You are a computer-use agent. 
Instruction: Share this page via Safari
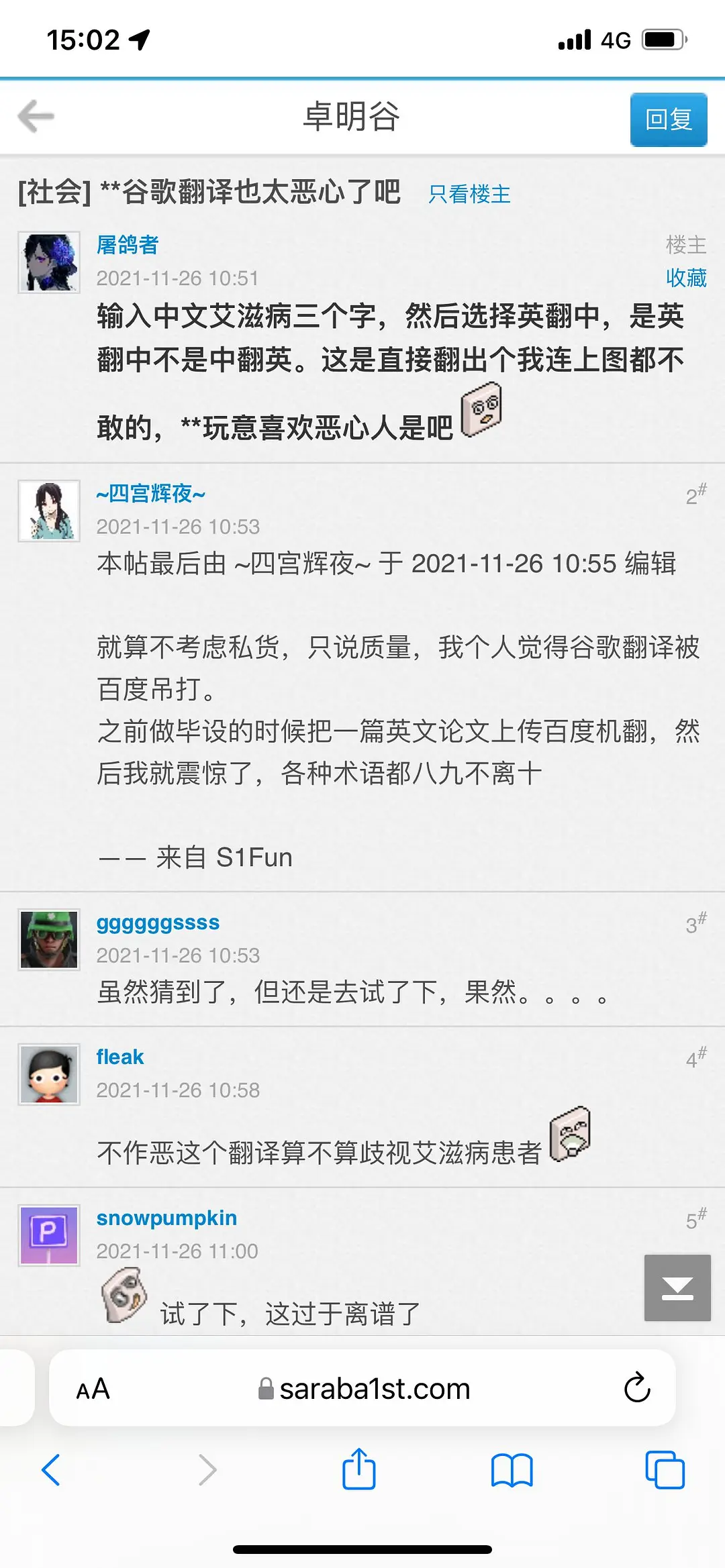359,1469
